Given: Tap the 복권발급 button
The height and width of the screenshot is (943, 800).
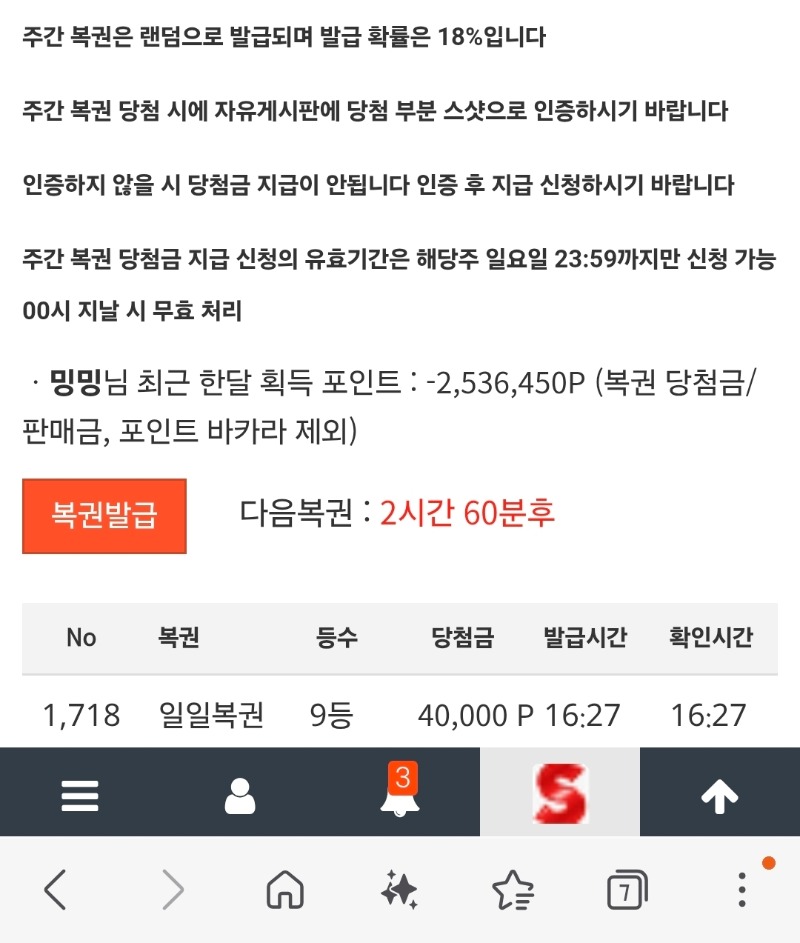Looking at the screenshot, I should [104, 516].
